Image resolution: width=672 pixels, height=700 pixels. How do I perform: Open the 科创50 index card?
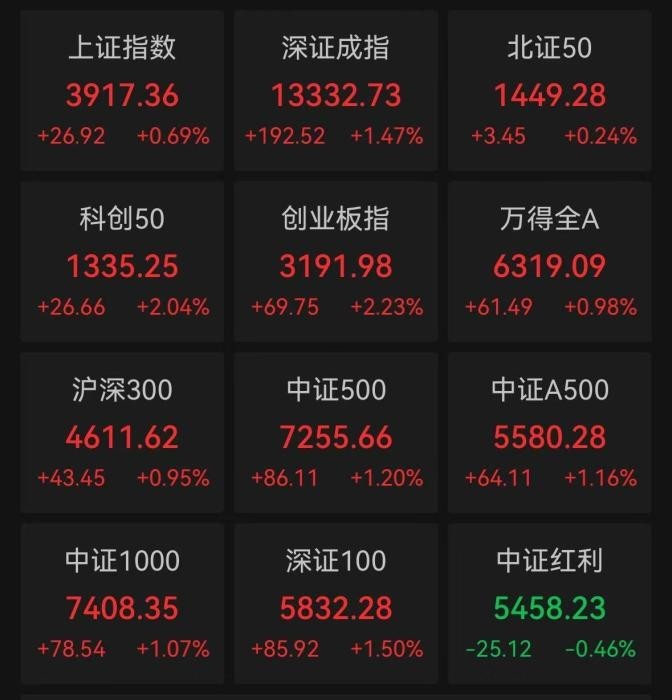pos(122,262)
